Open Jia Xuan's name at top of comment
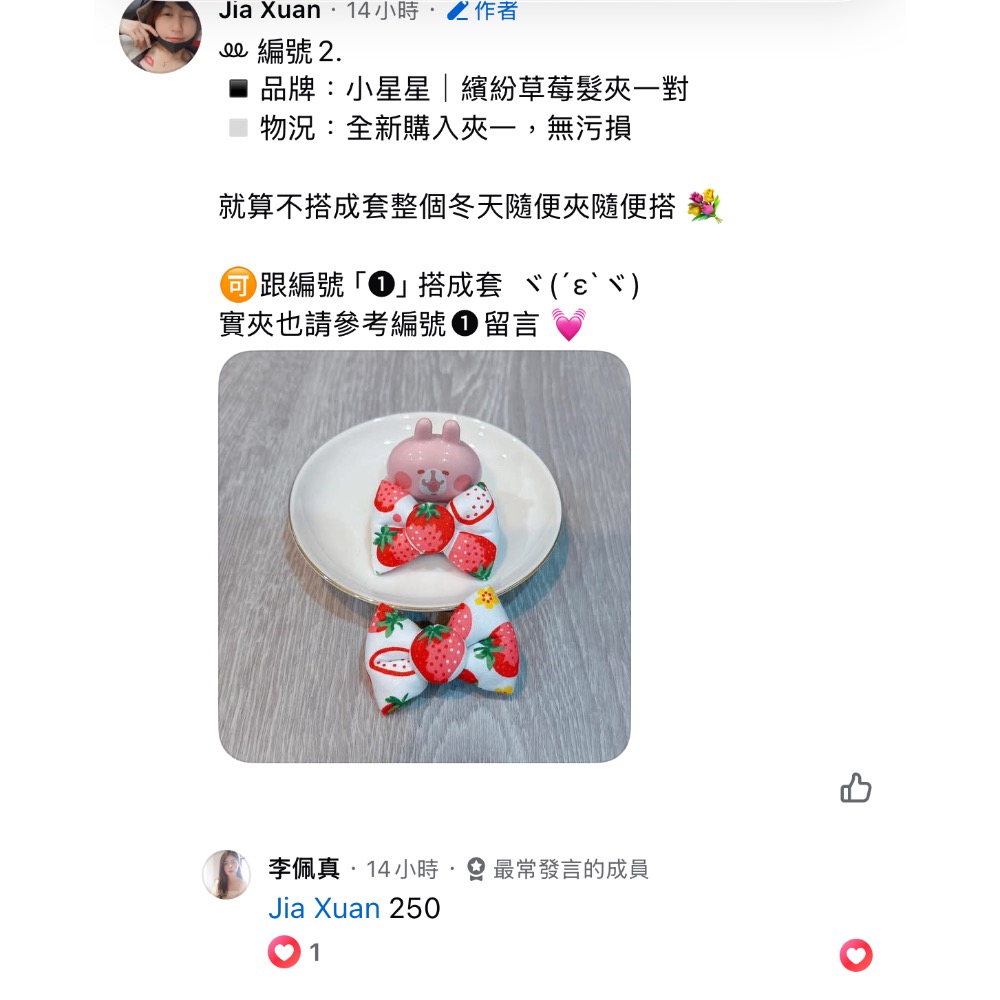Viewport: 1000px width, 1000px height. pyautogui.click(x=269, y=11)
